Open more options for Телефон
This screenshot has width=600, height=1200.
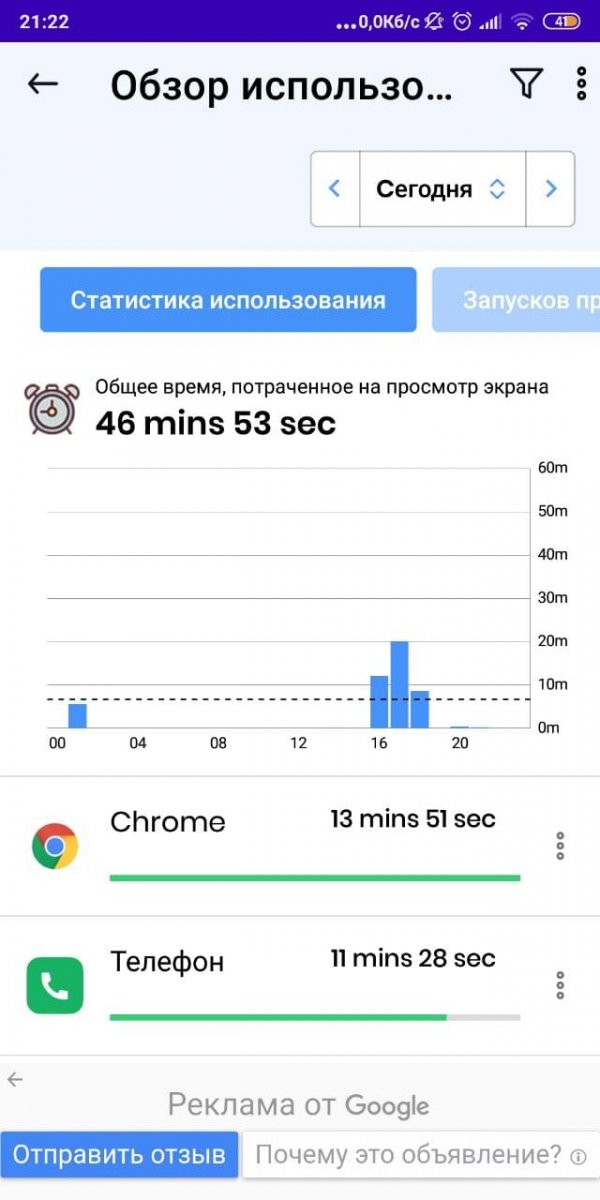[560, 985]
